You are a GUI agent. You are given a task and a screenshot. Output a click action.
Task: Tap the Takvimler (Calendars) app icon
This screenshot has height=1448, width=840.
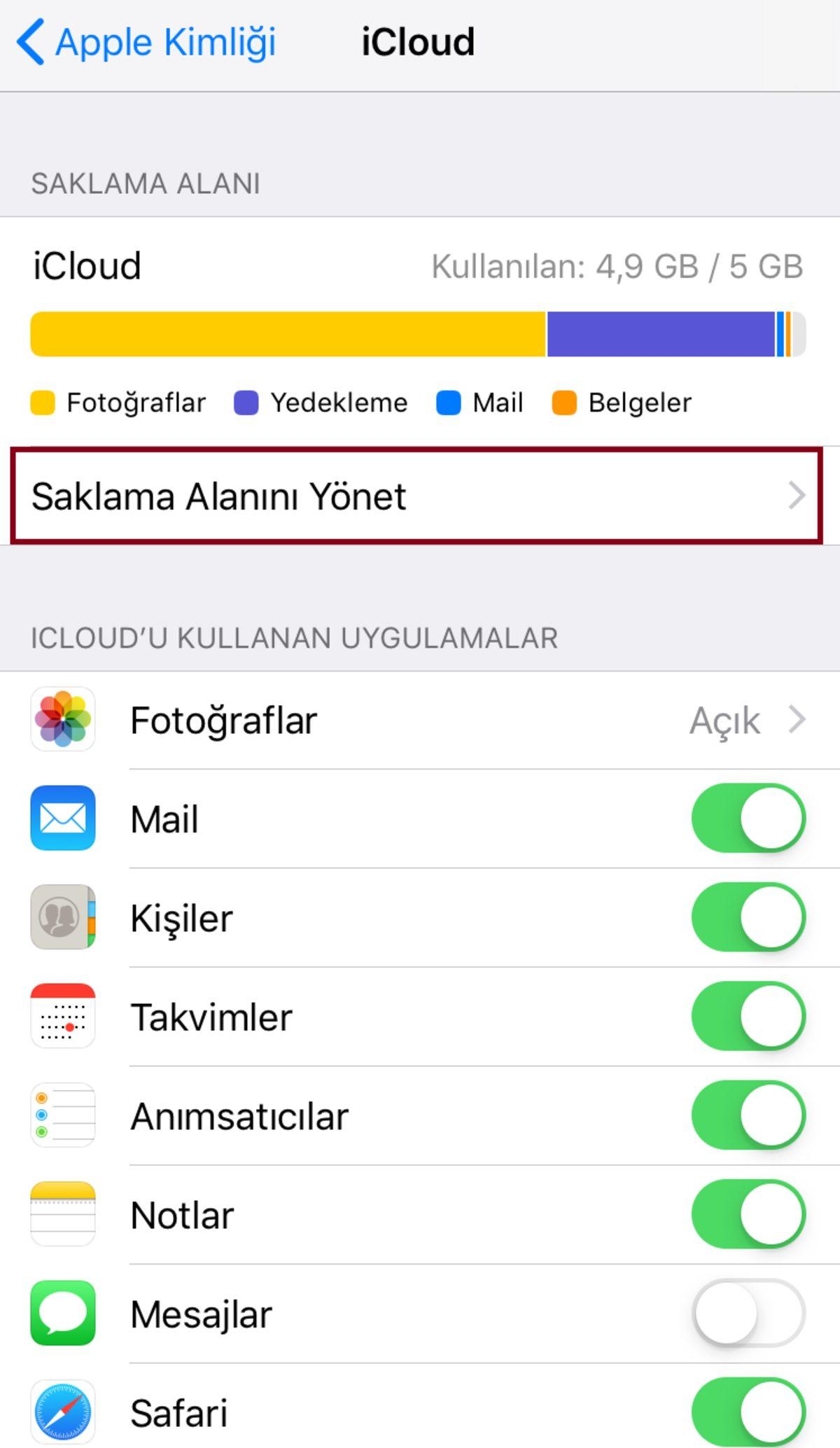[62, 1017]
